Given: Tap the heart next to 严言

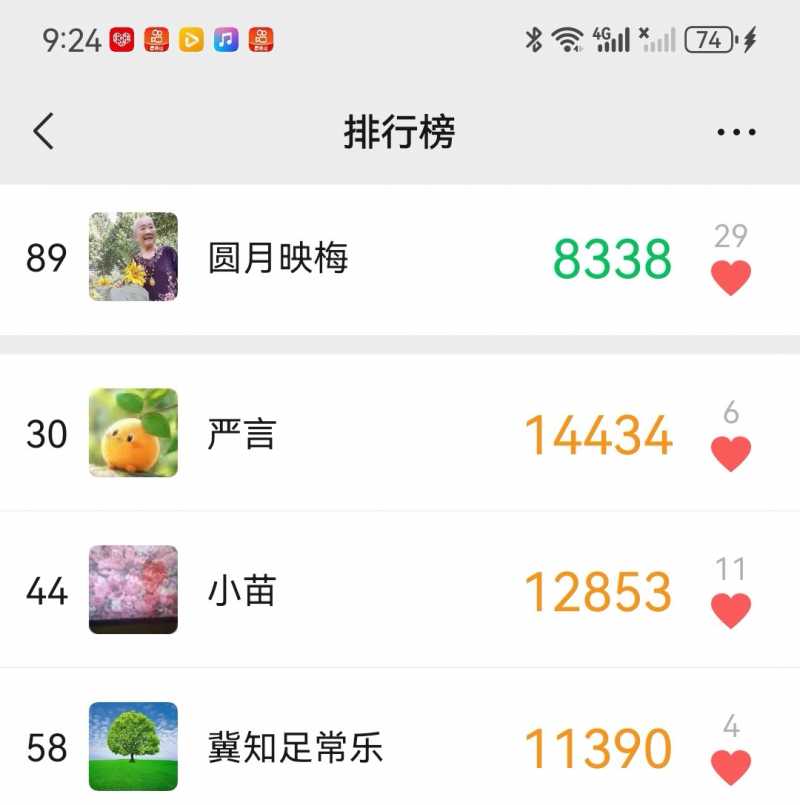Looking at the screenshot, I should point(731,453).
